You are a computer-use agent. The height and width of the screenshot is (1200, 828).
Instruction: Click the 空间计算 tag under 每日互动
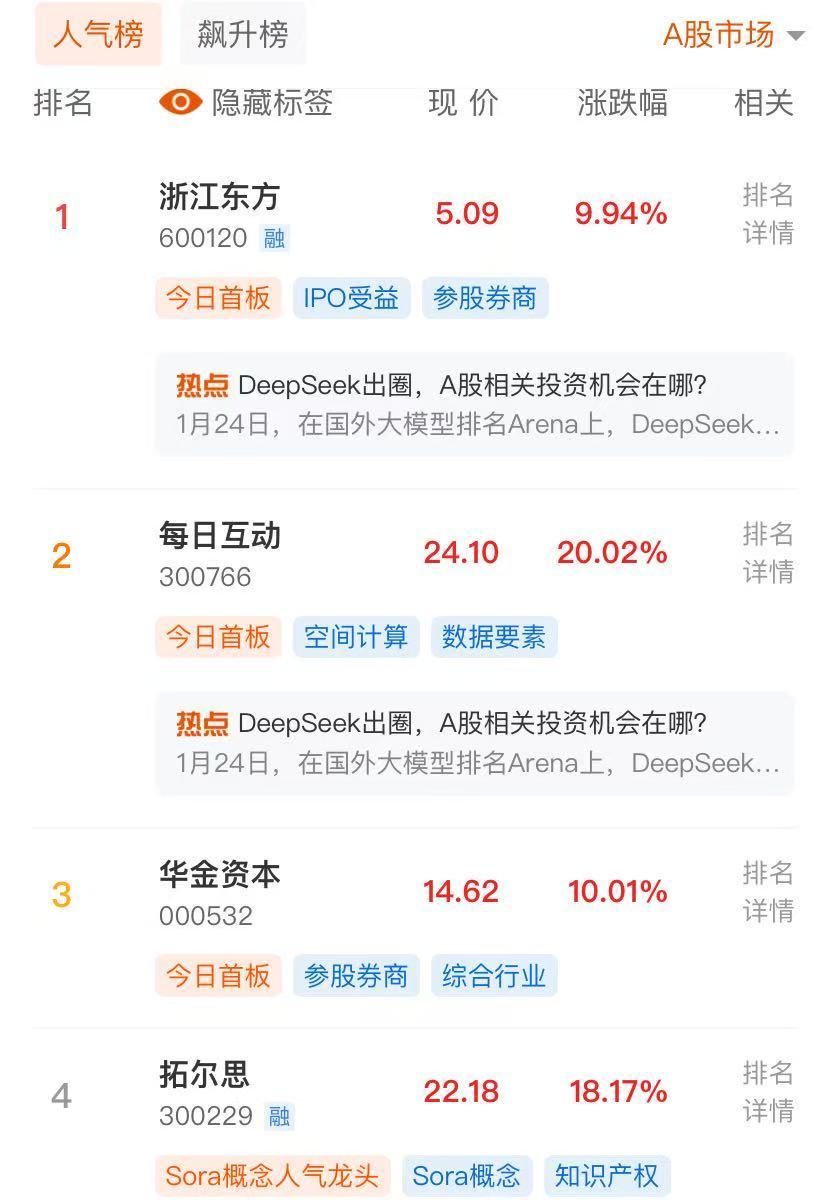coord(357,636)
